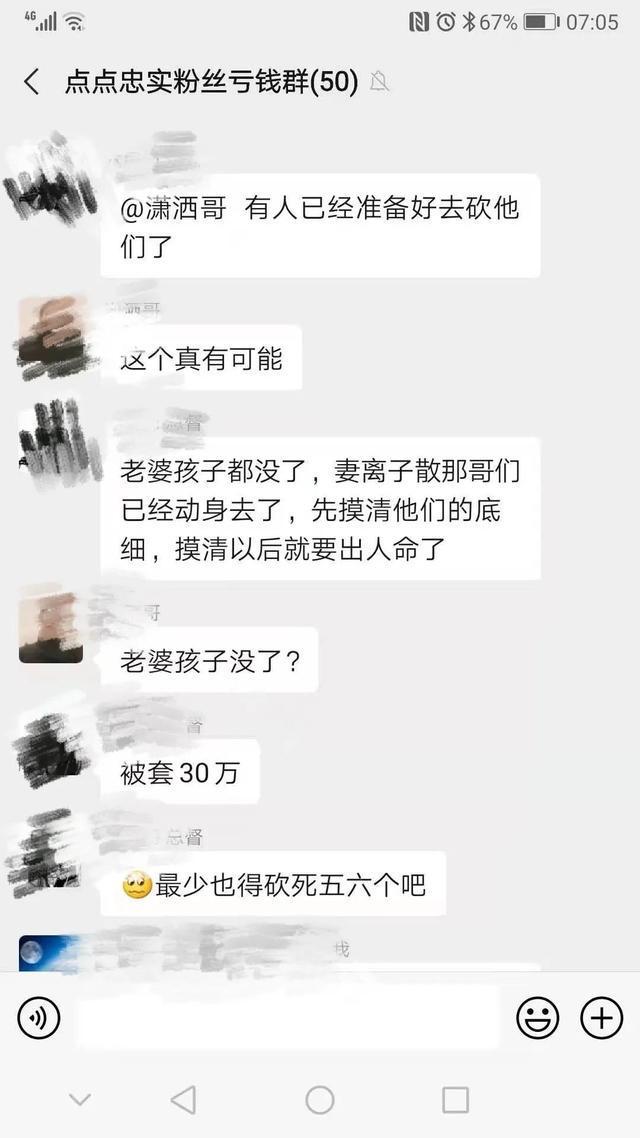This screenshot has width=640, height=1138.
Task: Open the plus attachment menu
Action: [x=602, y=1018]
